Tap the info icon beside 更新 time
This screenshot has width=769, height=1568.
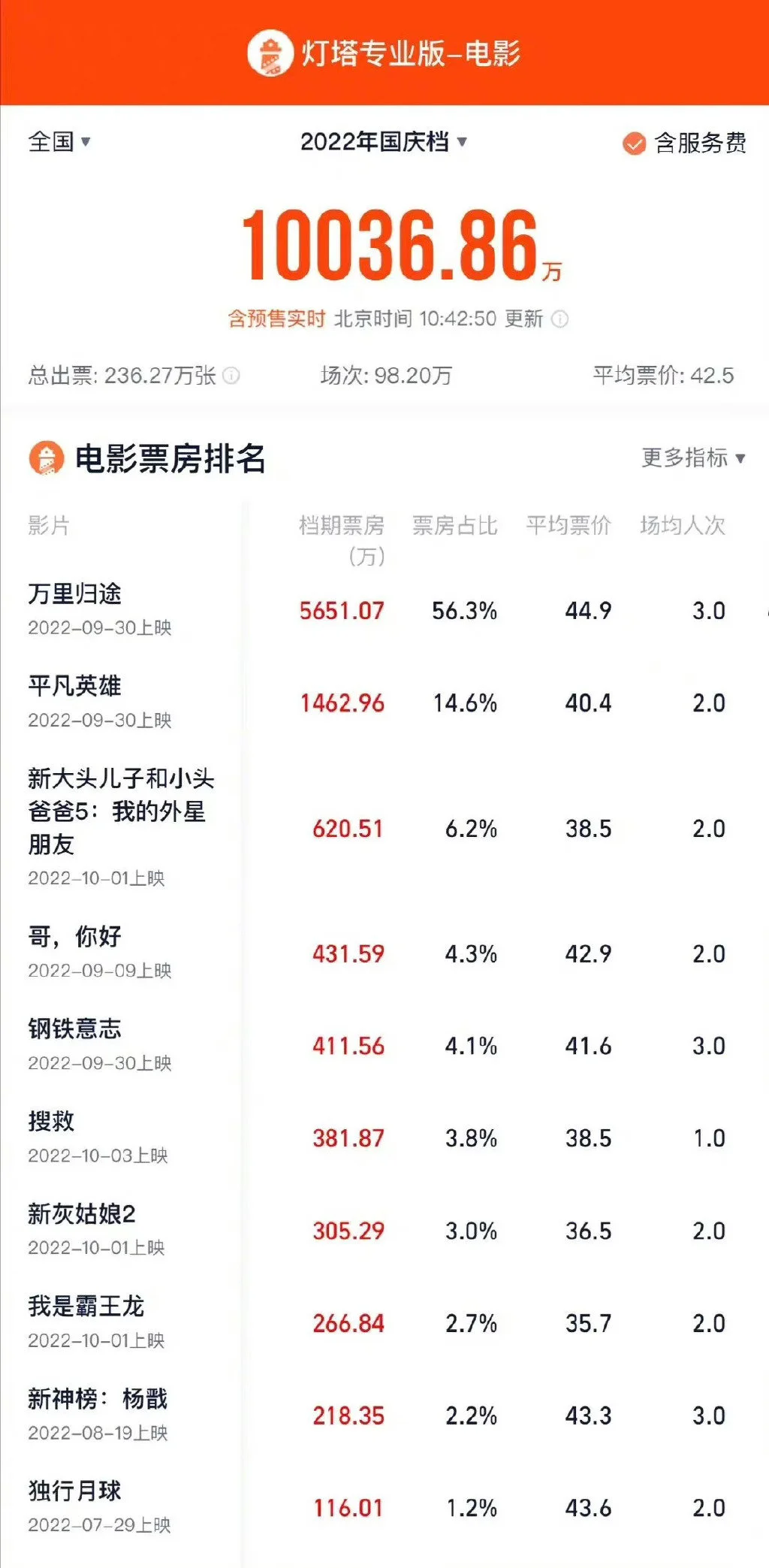point(560,319)
